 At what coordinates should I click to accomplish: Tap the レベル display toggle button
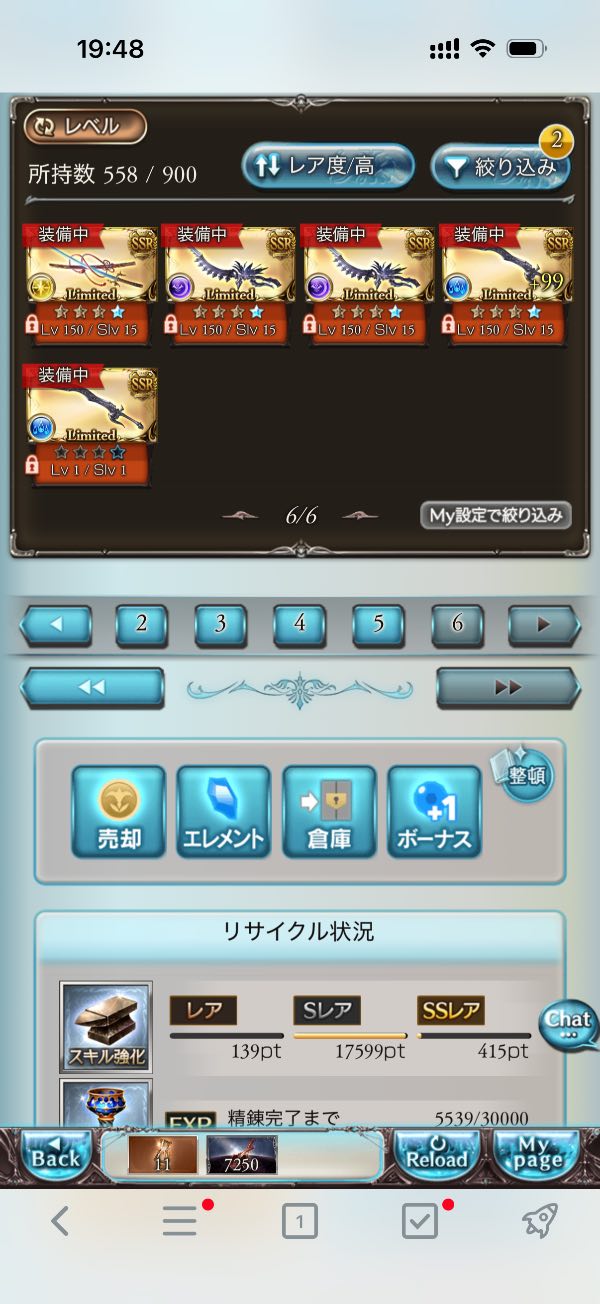point(85,127)
